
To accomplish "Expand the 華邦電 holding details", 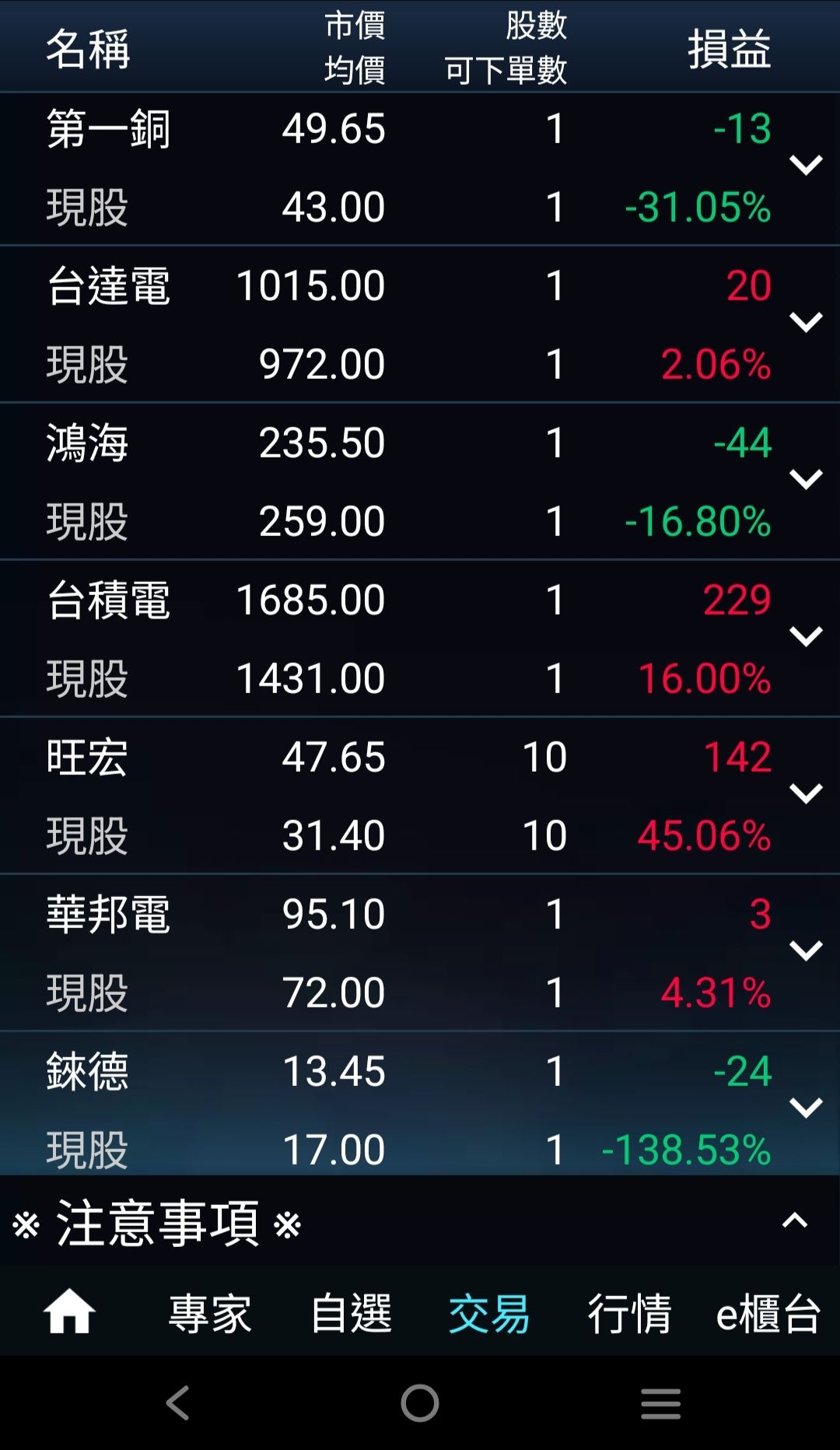I will 806,951.
